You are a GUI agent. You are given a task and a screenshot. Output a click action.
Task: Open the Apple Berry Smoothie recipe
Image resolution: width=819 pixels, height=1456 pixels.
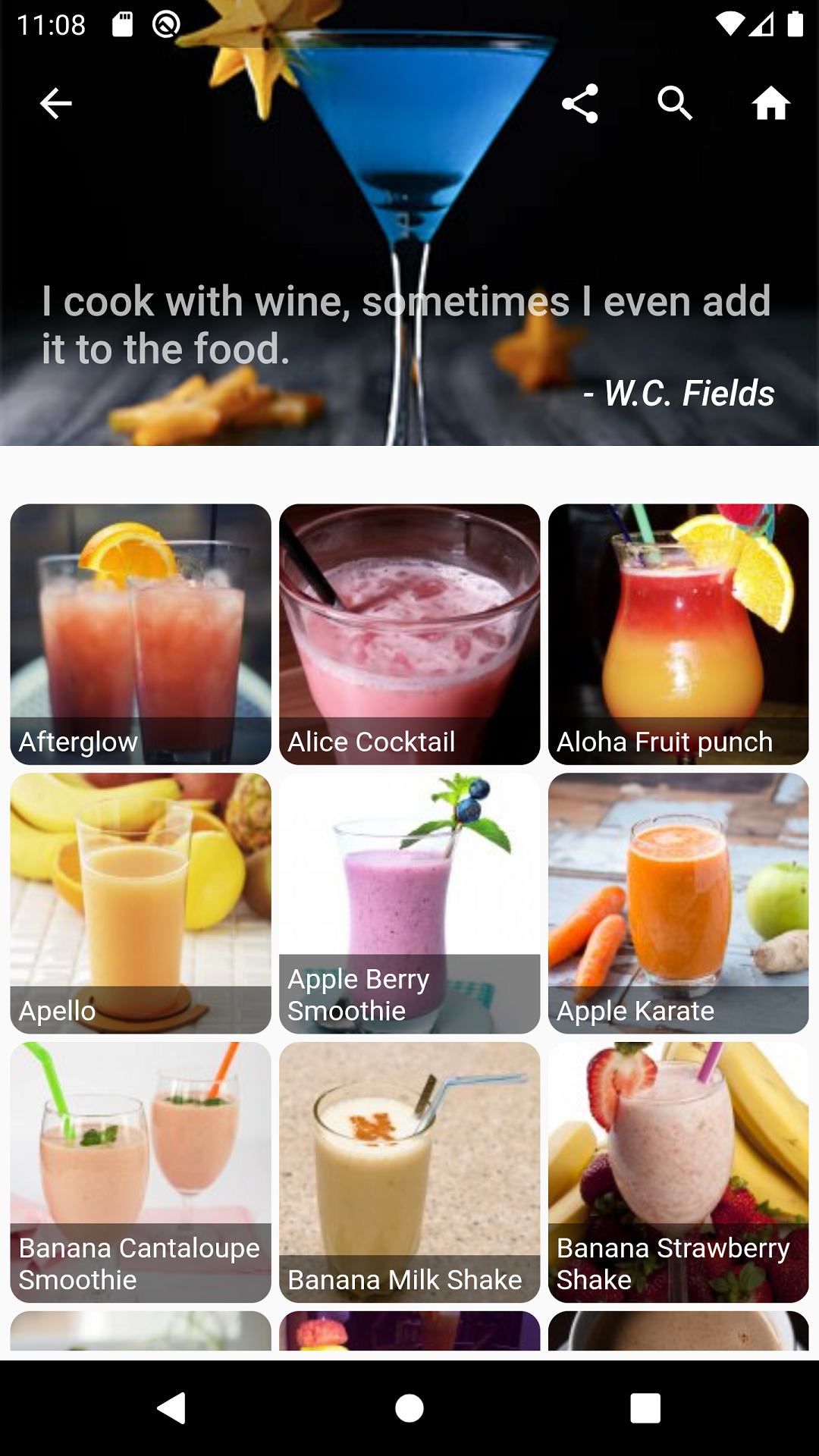pos(409,902)
